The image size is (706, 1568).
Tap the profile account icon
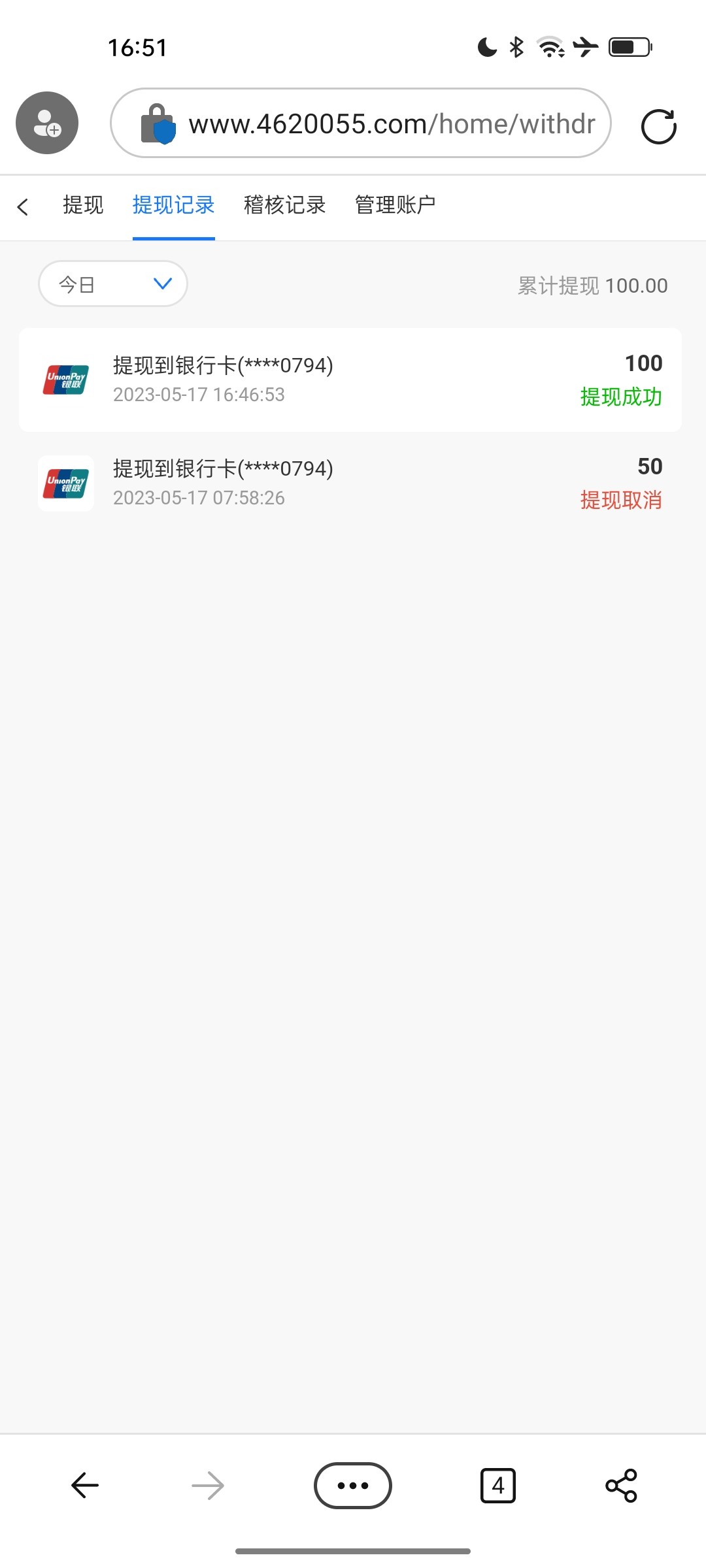tap(47, 123)
